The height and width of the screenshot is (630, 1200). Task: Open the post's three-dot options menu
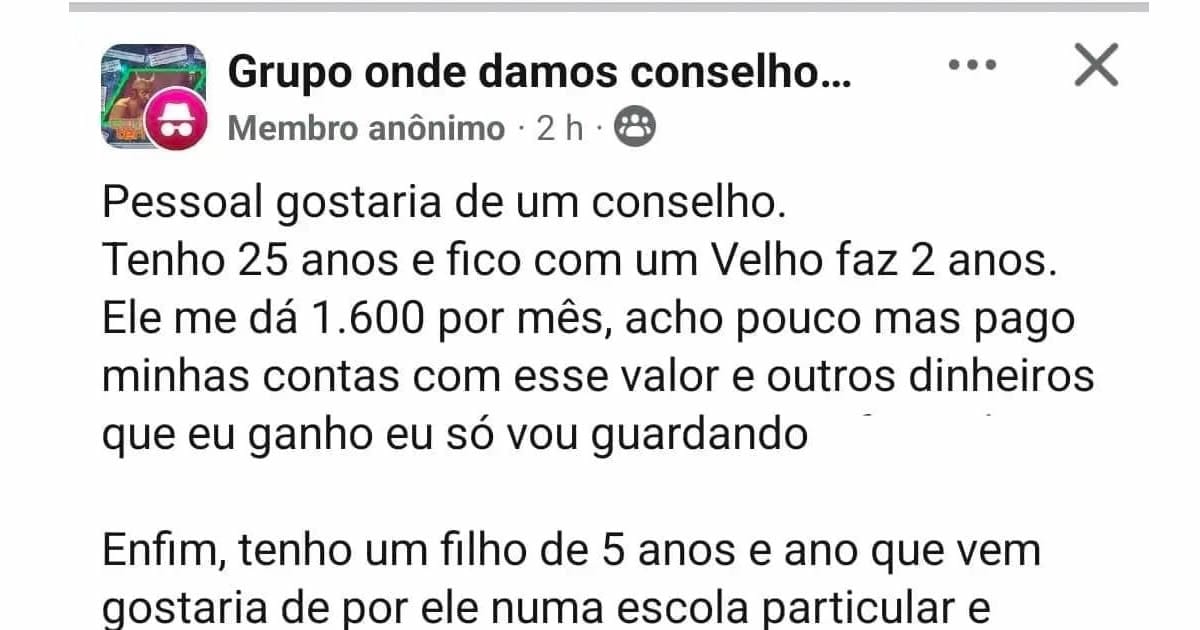tap(972, 66)
